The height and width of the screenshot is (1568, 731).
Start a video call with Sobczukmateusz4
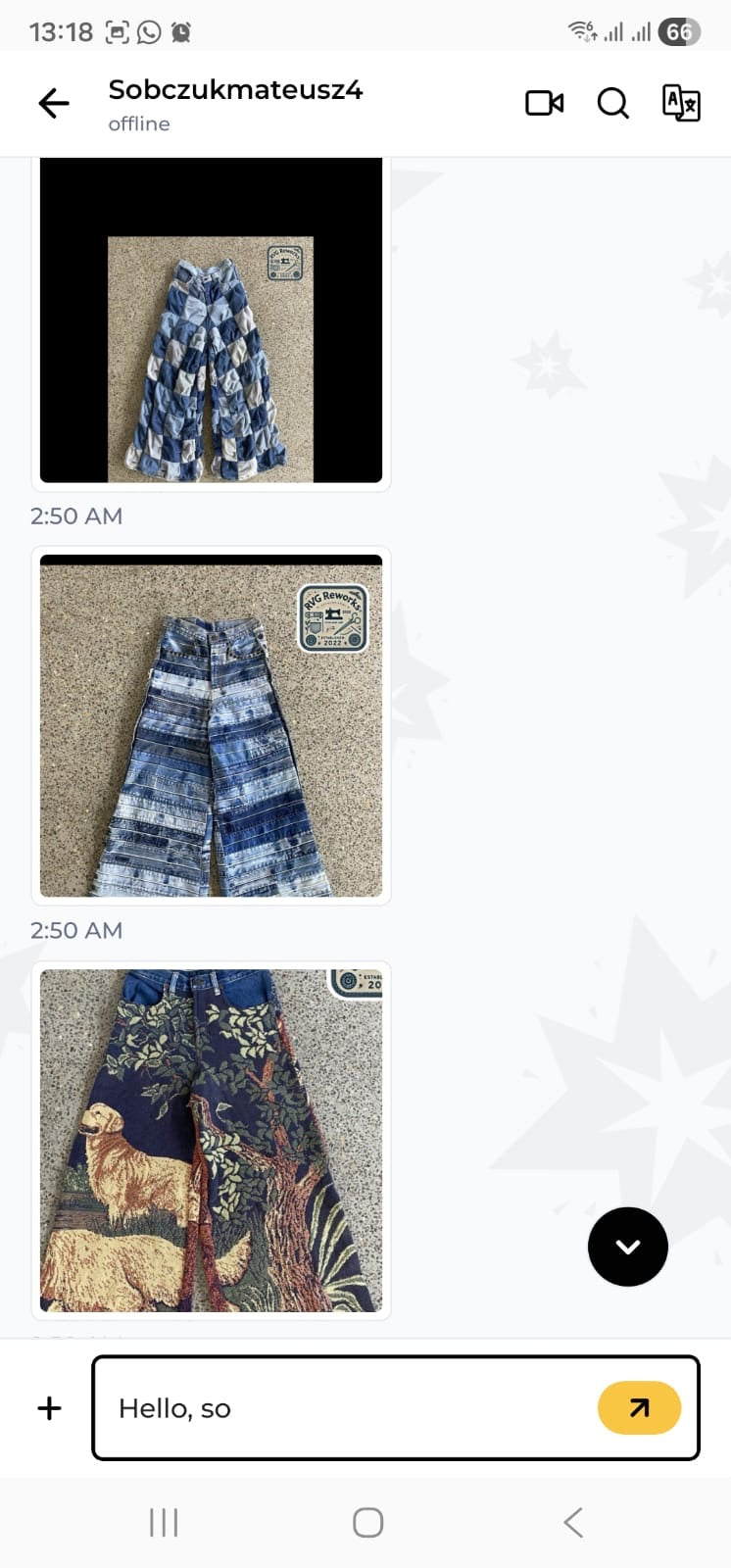[x=544, y=103]
